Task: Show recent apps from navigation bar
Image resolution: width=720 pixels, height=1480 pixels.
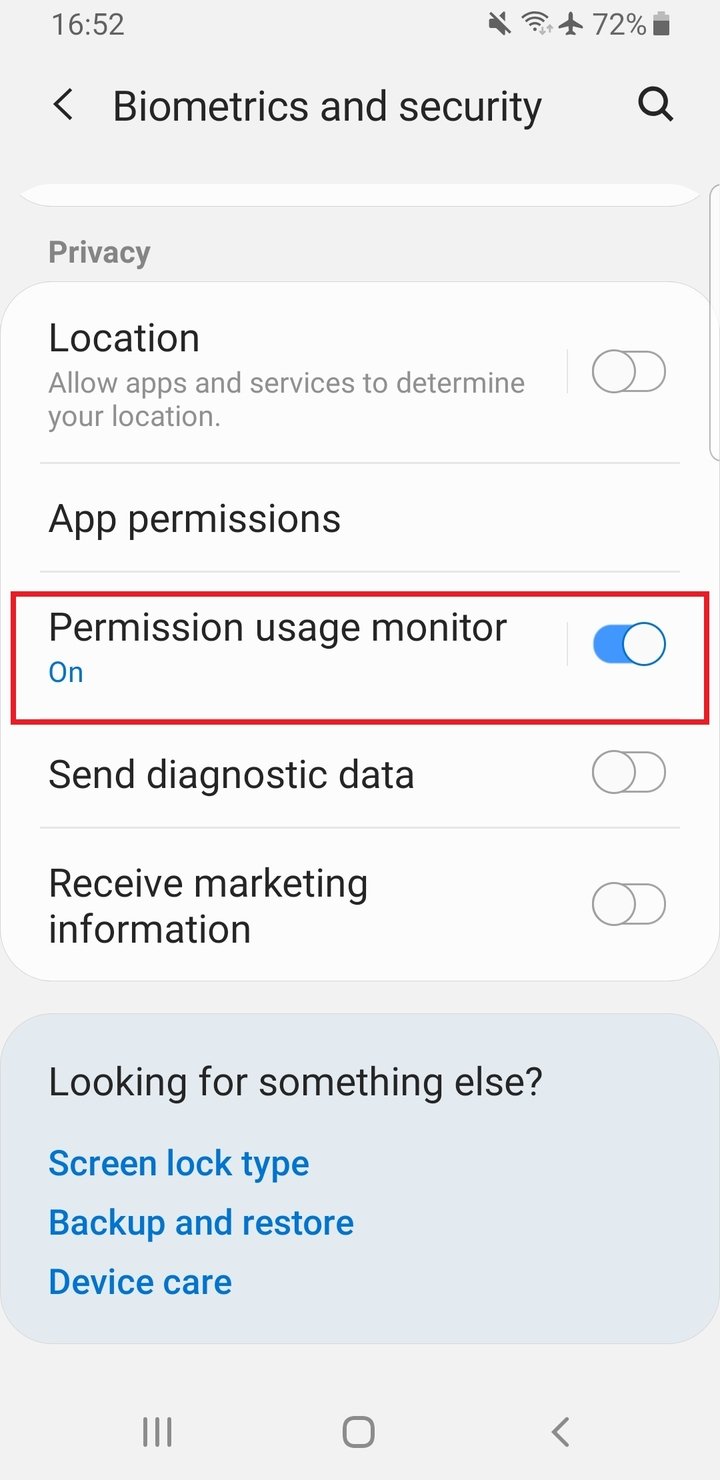Action: (157, 1432)
